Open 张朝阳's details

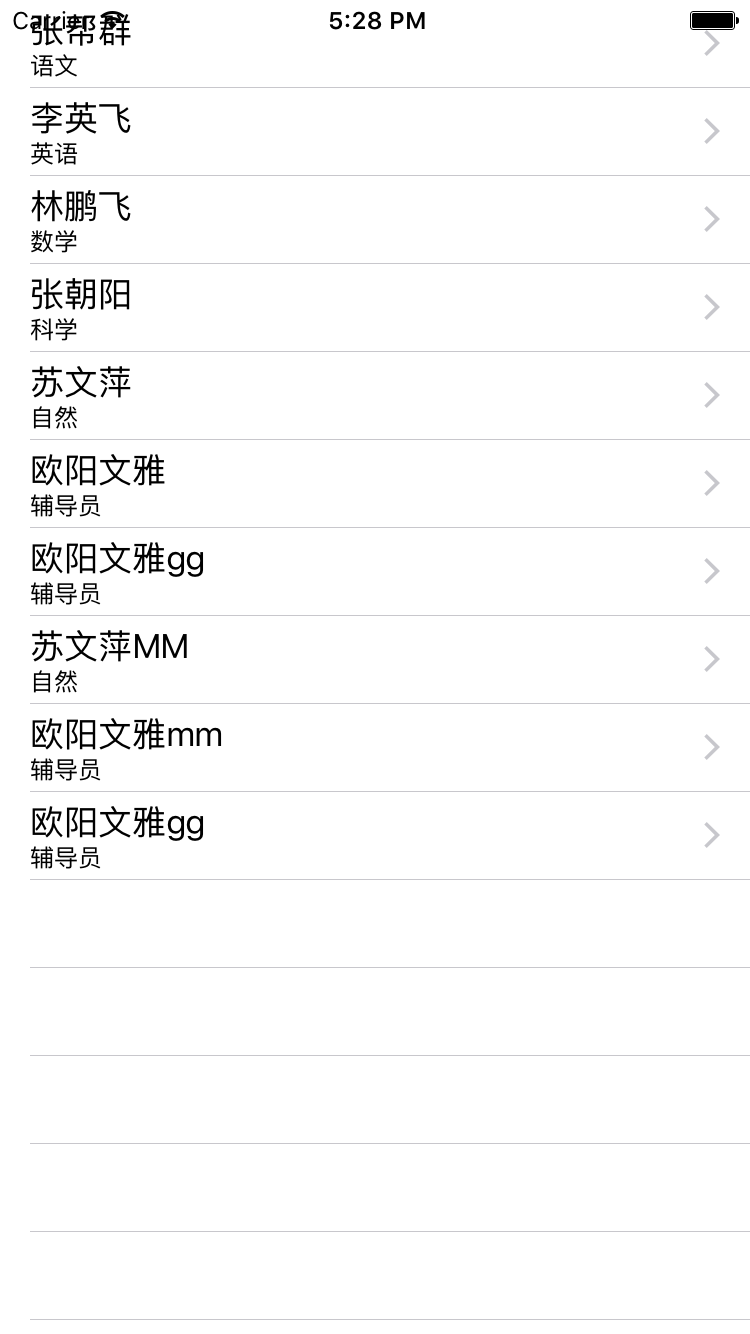375,308
